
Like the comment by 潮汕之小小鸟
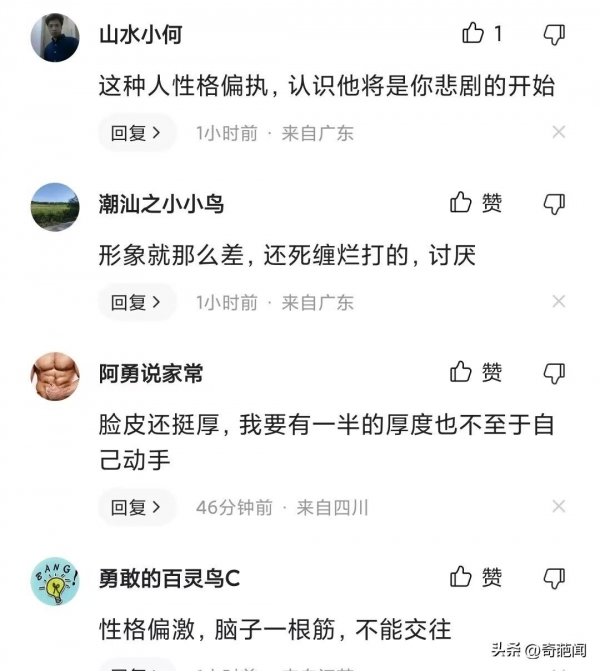click(461, 203)
